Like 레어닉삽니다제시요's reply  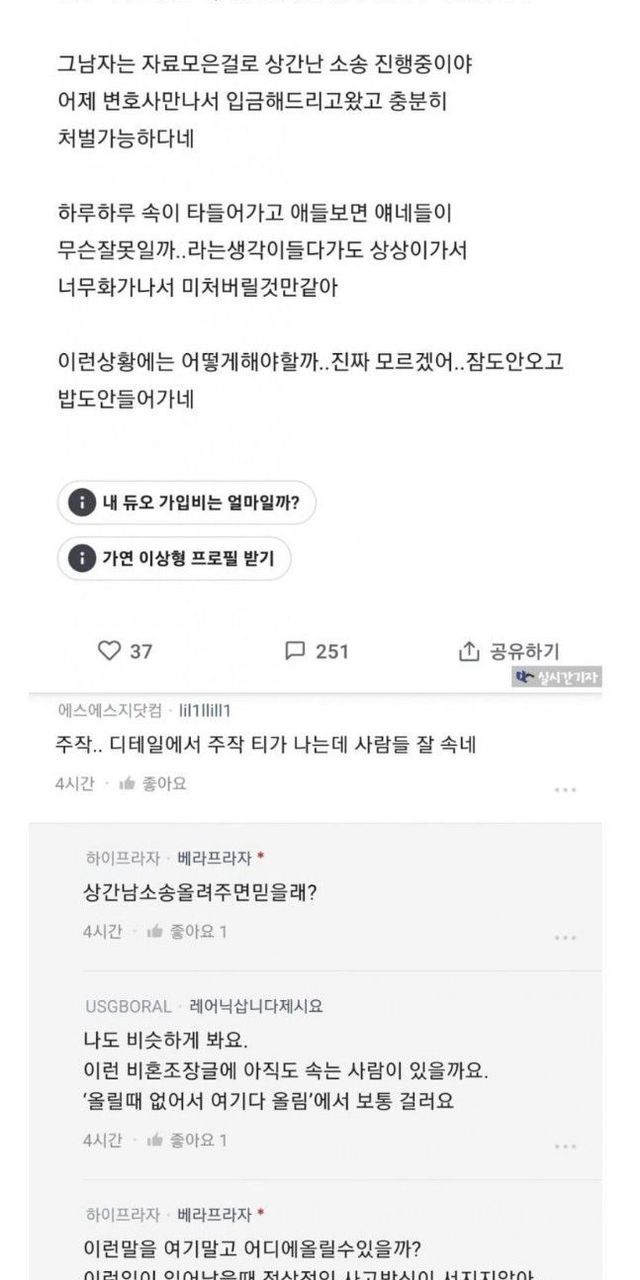(x=186, y=1140)
